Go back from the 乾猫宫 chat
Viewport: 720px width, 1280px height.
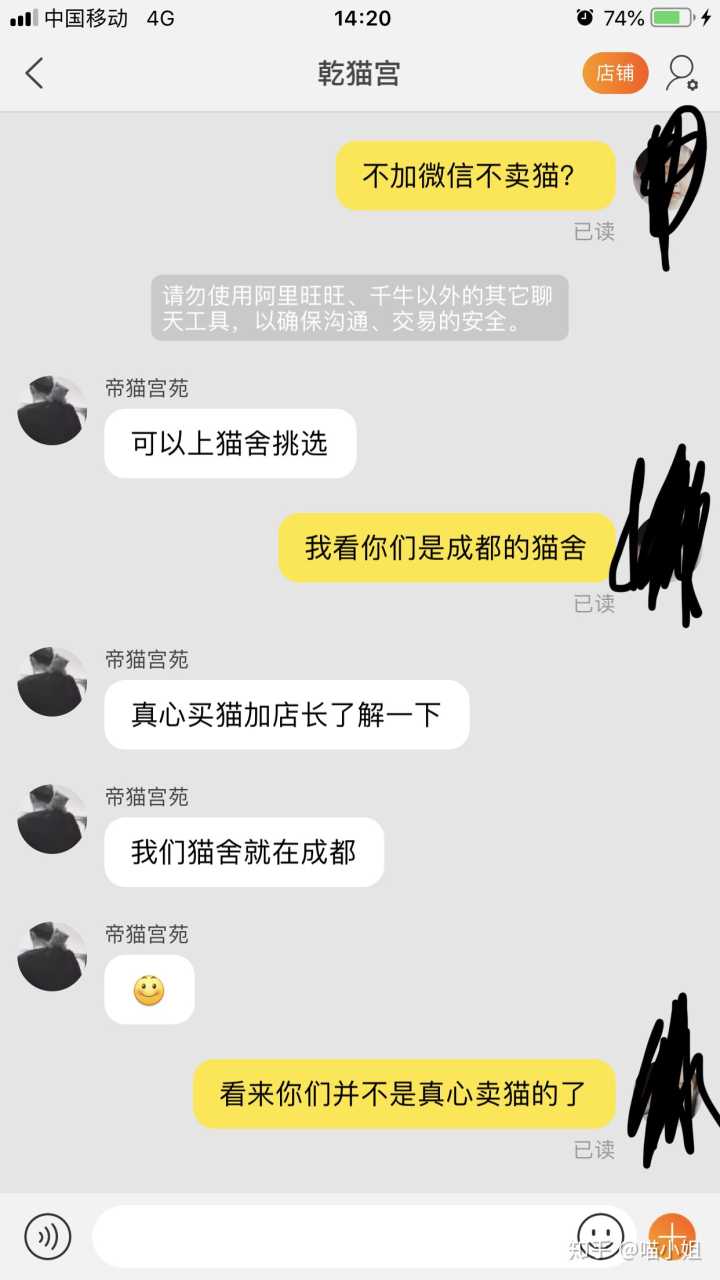click(35, 73)
